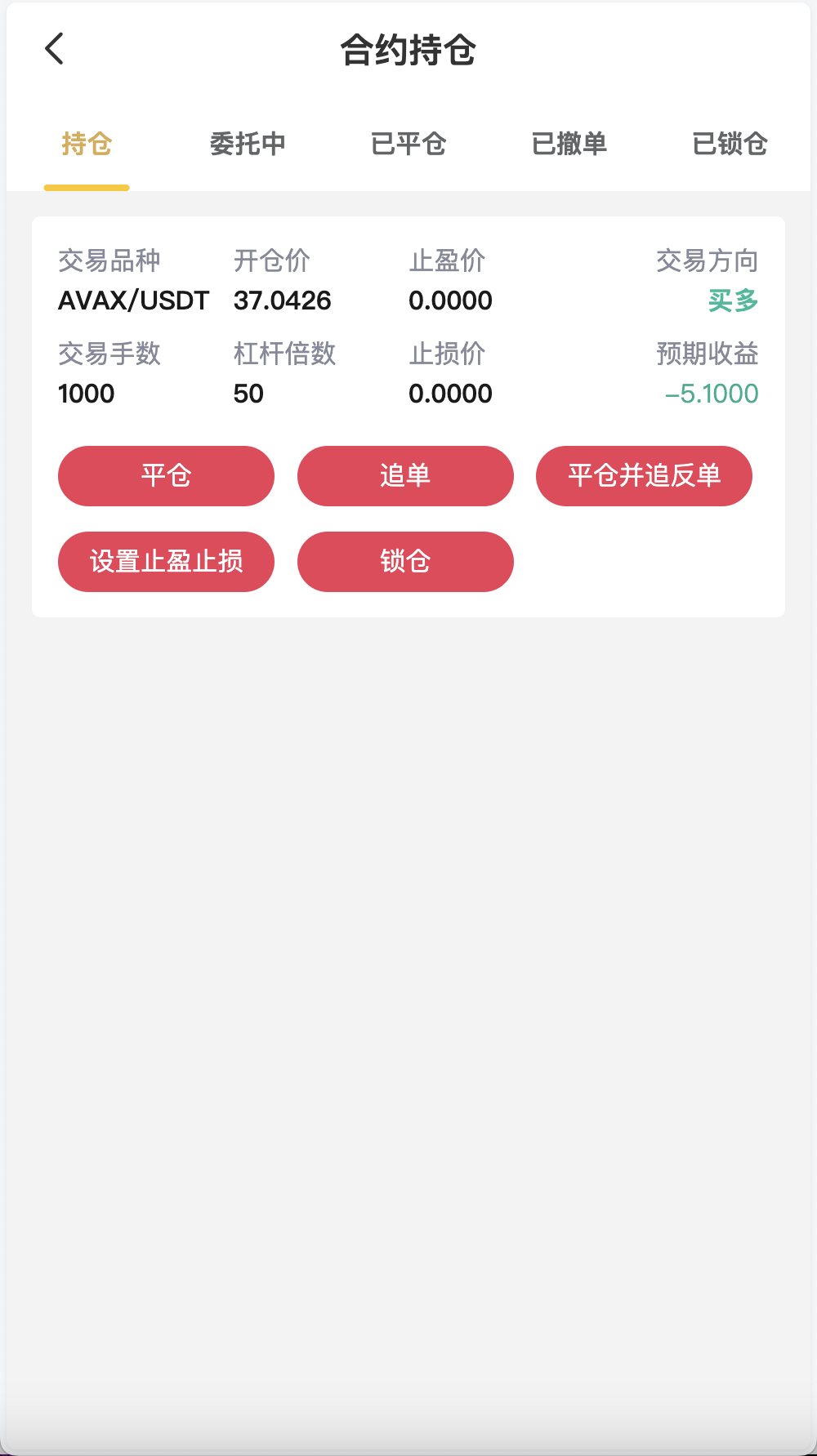Switch to the 委托中 tab
This screenshot has width=817, height=1456.
pos(248,144)
